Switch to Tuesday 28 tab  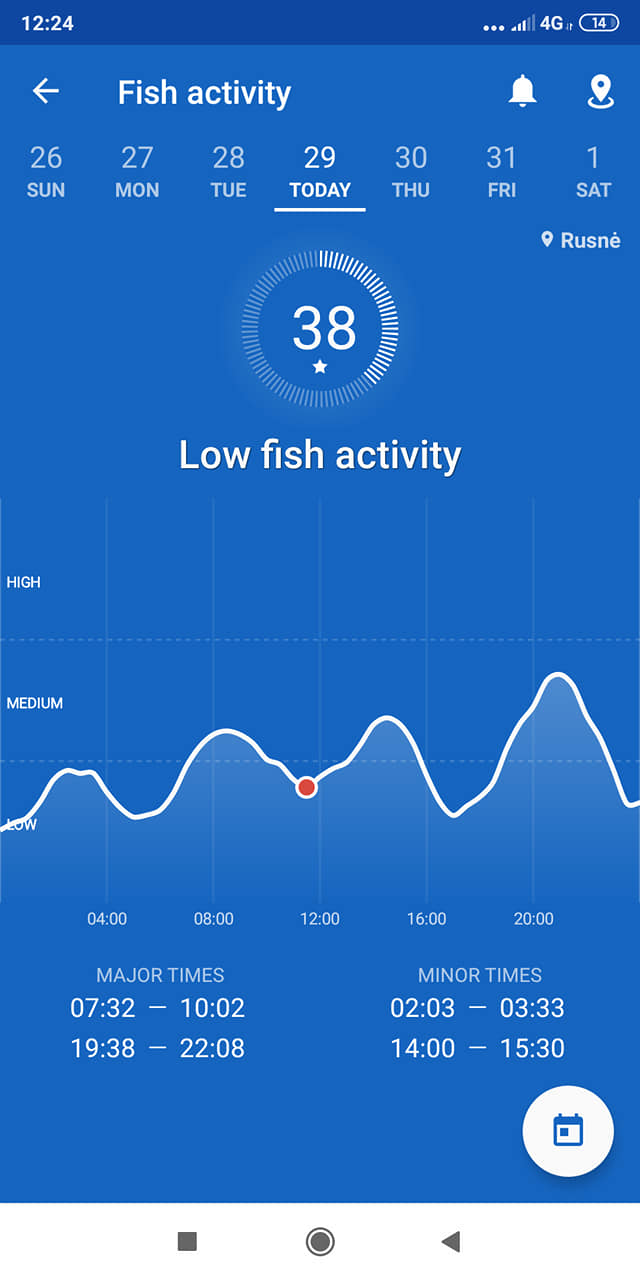point(228,171)
